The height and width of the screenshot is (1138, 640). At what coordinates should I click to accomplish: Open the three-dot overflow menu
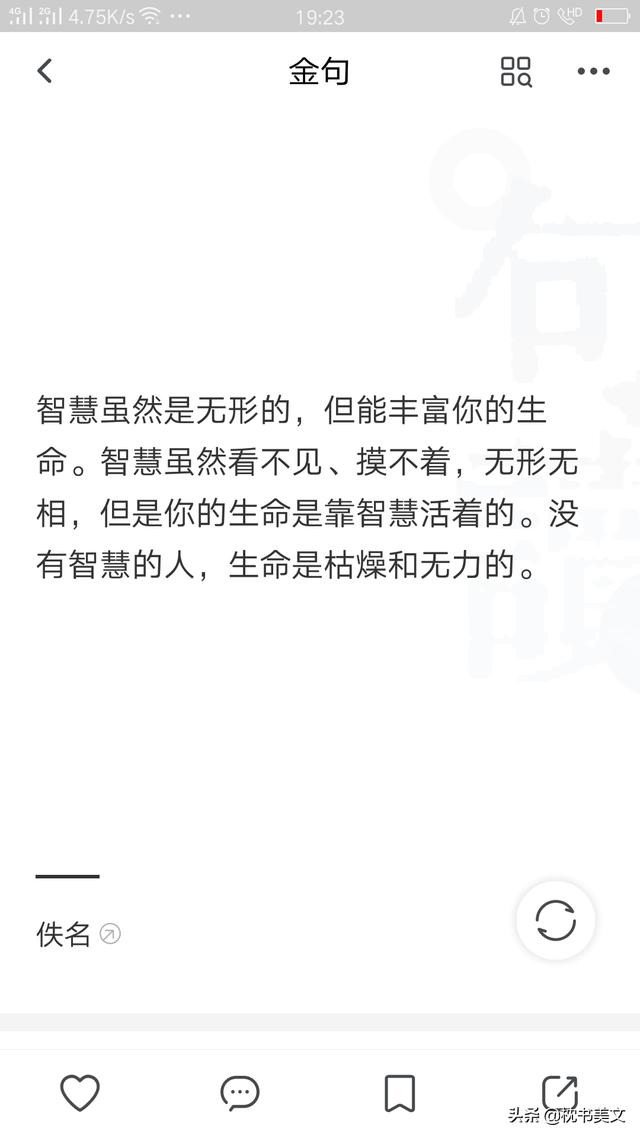[594, 71]
